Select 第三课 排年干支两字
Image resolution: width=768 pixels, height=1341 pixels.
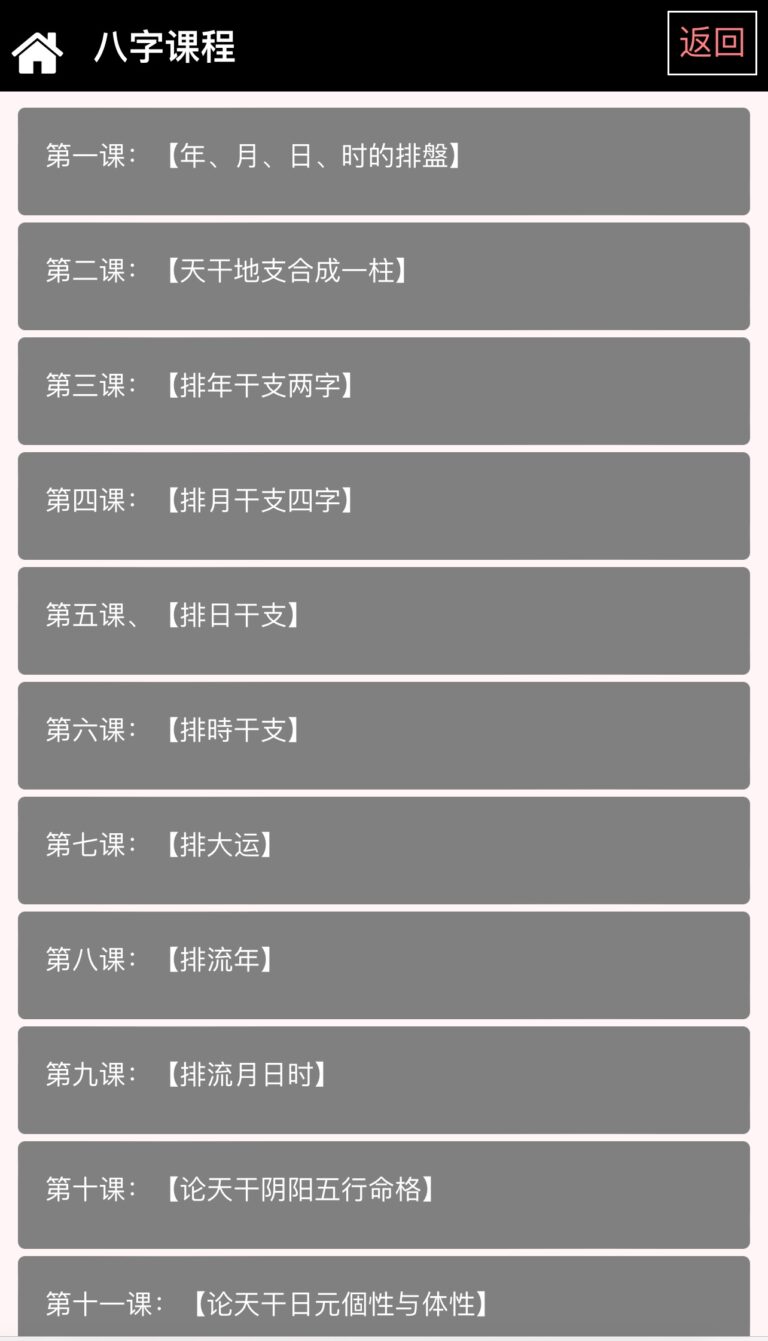(x=384, y=391)
